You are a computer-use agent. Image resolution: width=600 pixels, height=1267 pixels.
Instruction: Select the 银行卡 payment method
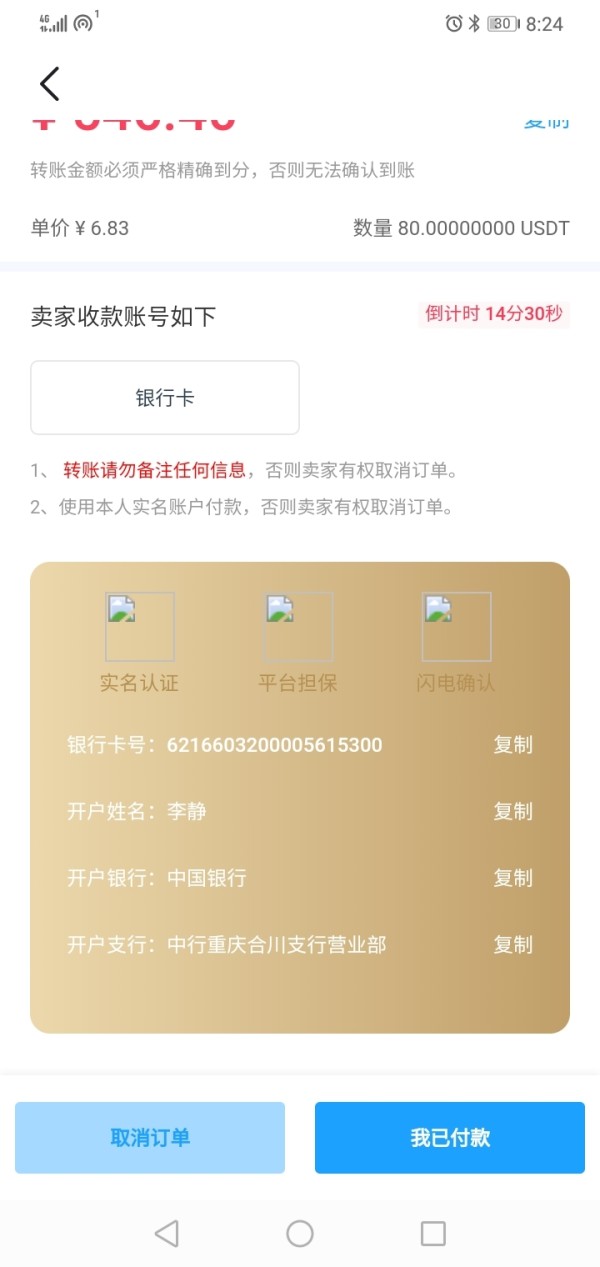pos(165,398)
